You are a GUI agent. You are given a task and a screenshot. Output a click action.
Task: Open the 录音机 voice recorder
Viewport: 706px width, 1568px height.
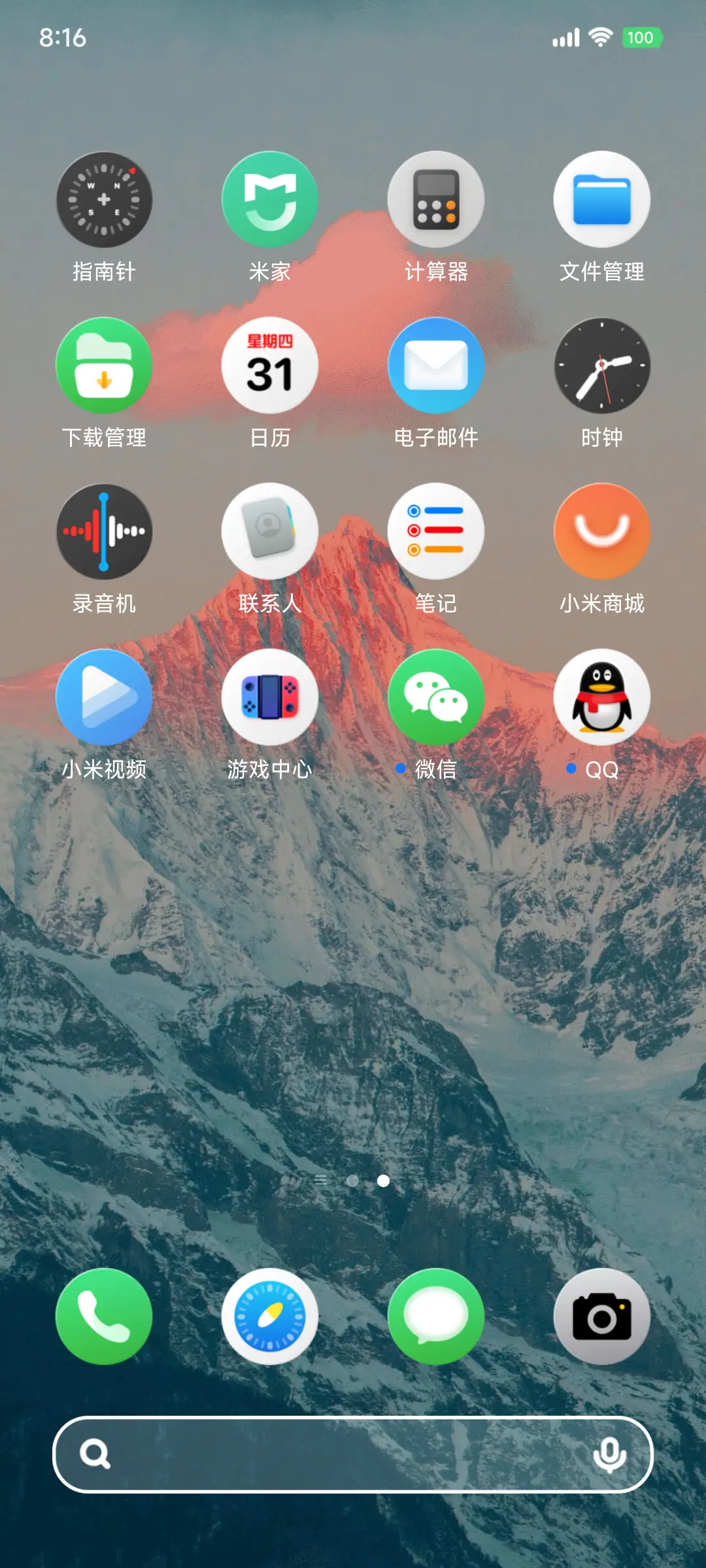[105, 531]
